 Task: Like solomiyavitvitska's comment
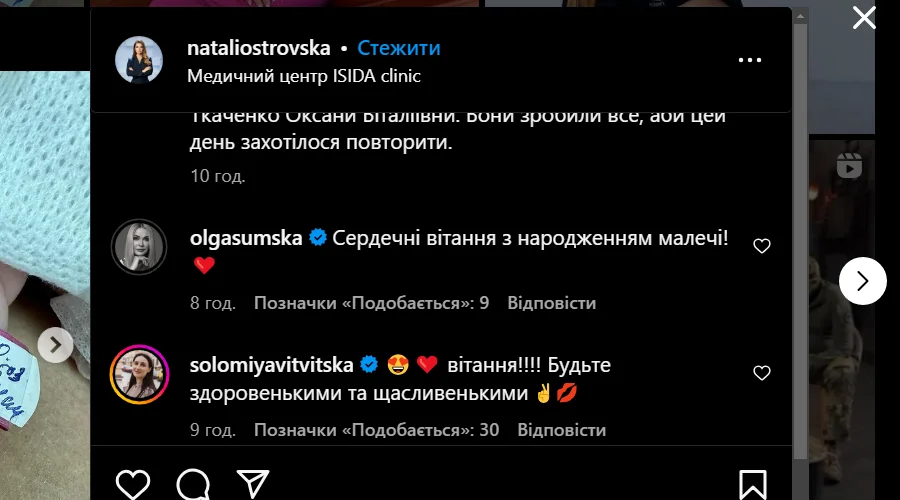click(761, 373)
